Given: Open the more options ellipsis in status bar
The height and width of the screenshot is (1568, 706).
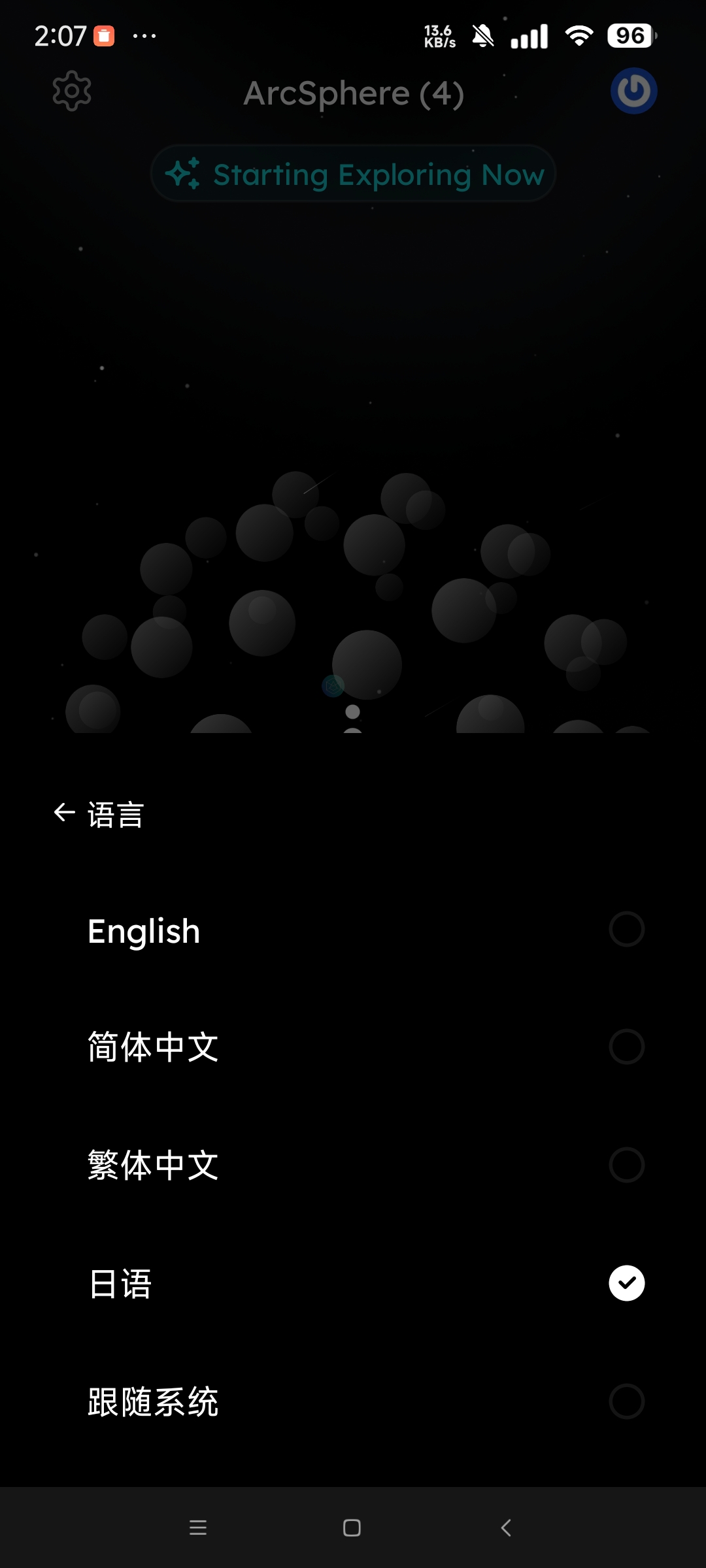Looking at the screenshot, I should [145, 37].
